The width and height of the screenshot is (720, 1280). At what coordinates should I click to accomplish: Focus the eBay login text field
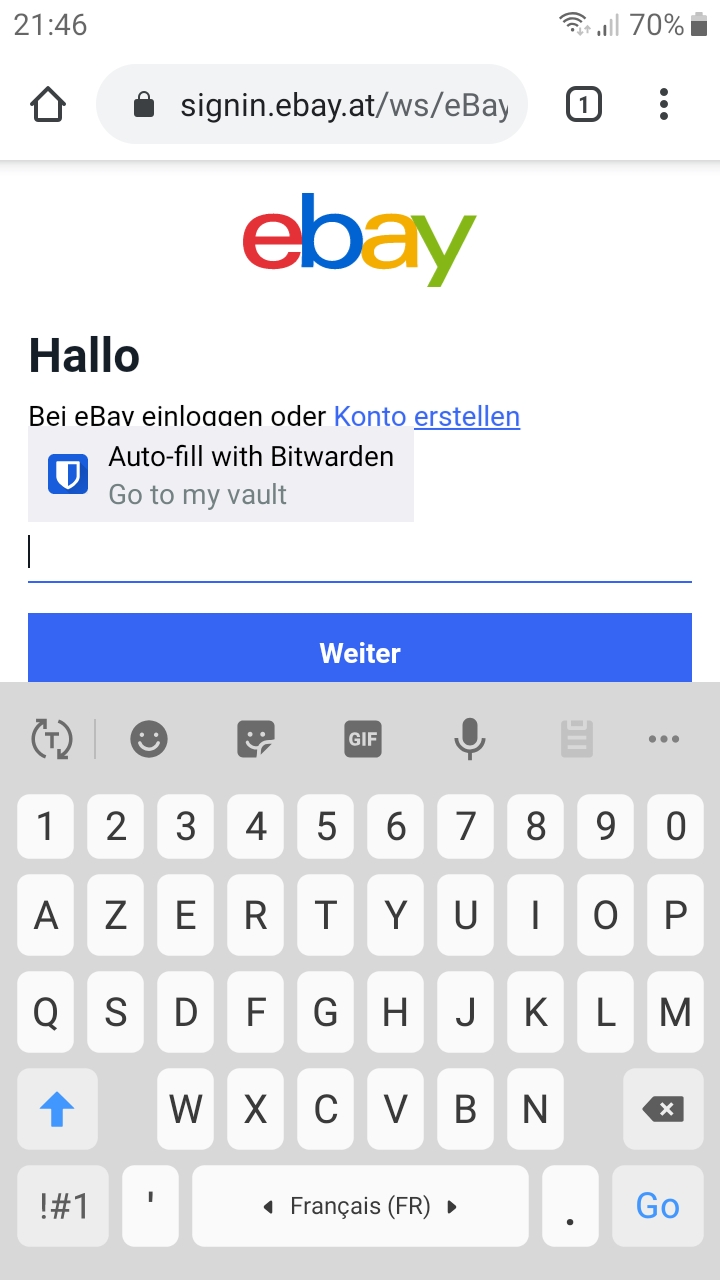360,553
